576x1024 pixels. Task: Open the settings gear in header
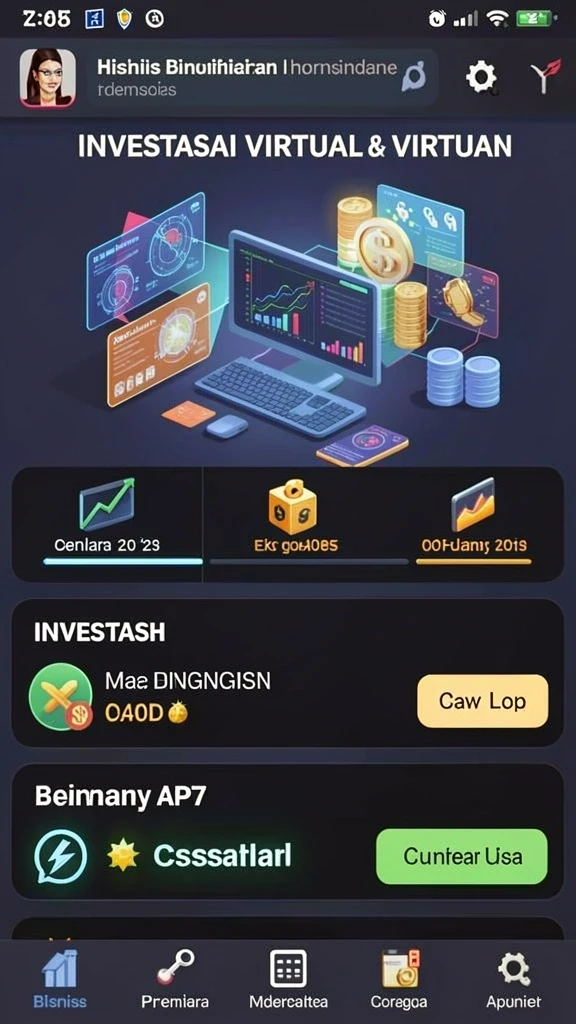click(x=481, y=78)
